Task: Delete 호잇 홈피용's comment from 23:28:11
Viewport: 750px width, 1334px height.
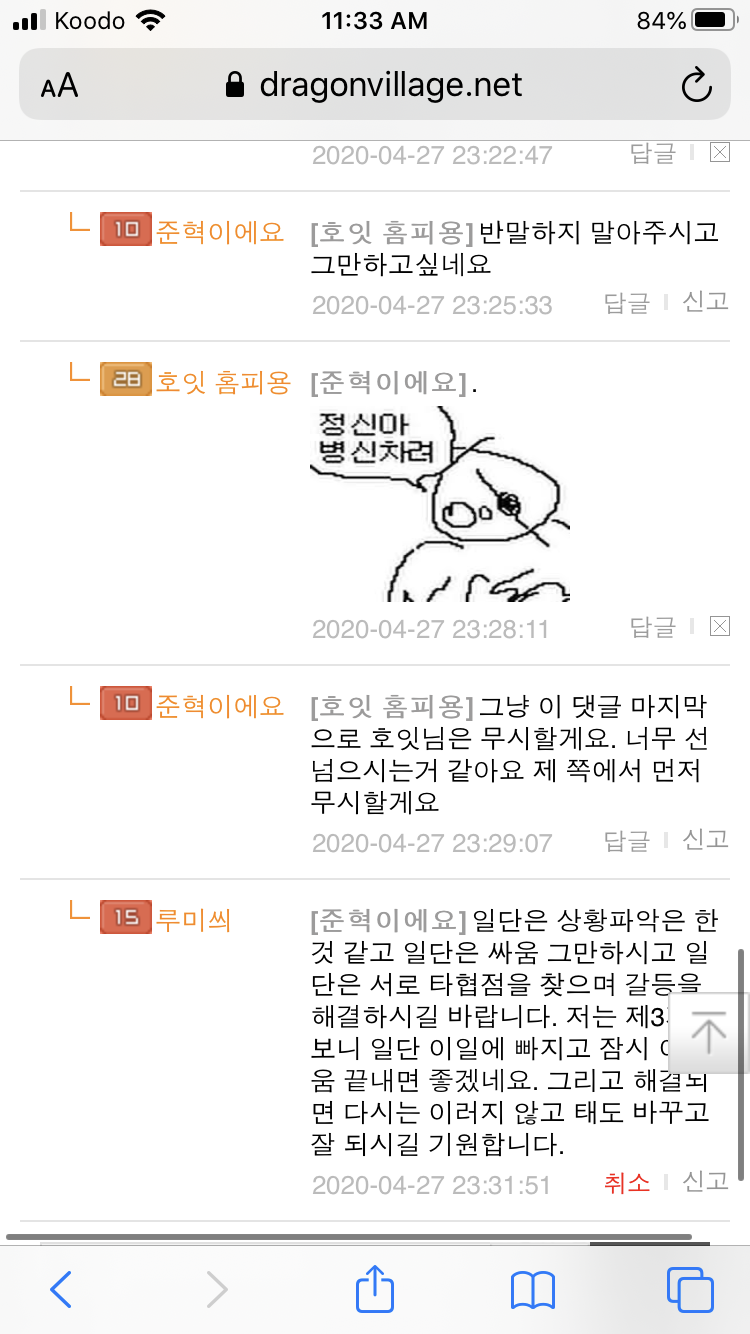Action: point(719,627)
